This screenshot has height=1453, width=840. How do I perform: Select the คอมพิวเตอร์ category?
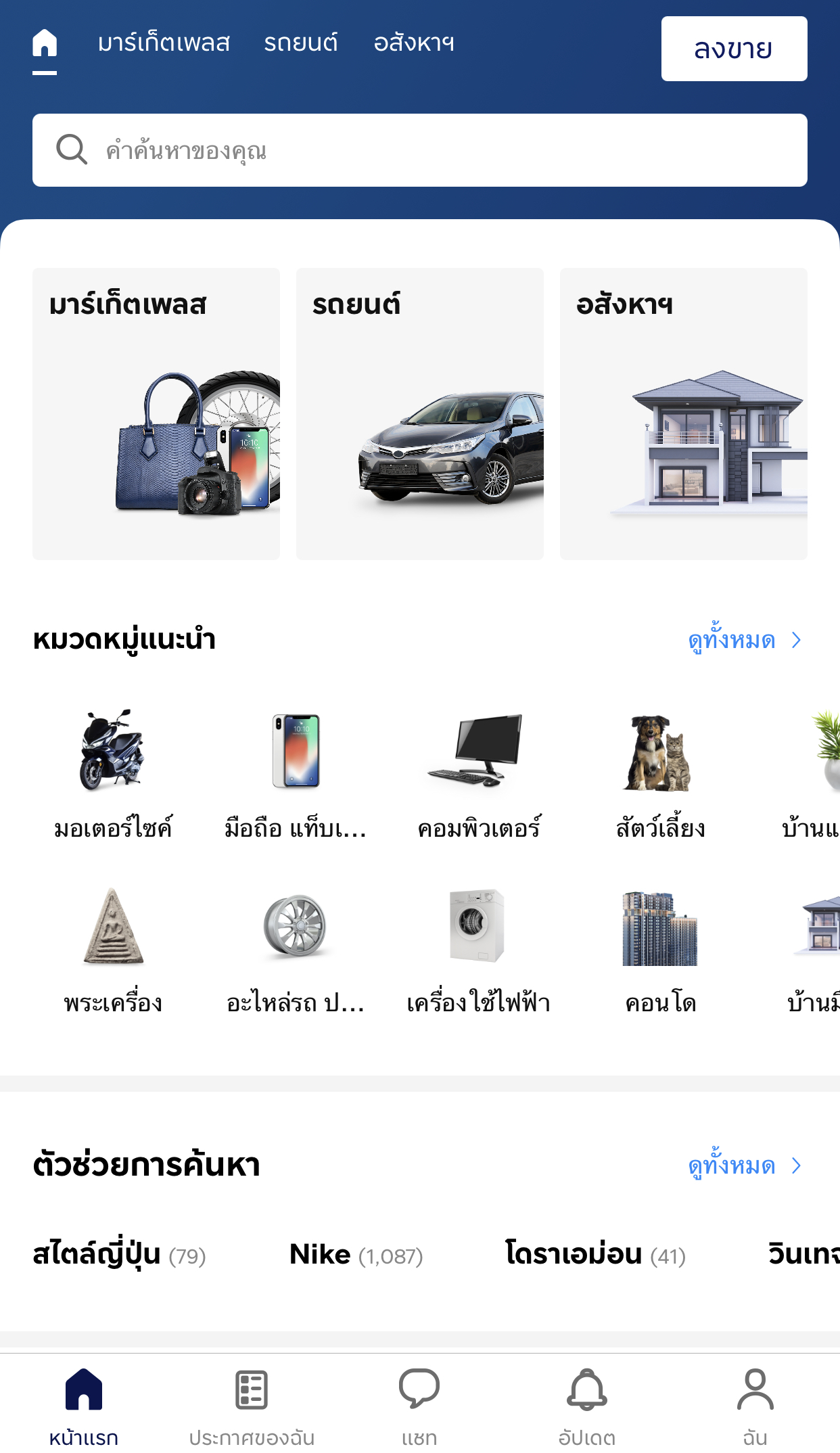479,775
